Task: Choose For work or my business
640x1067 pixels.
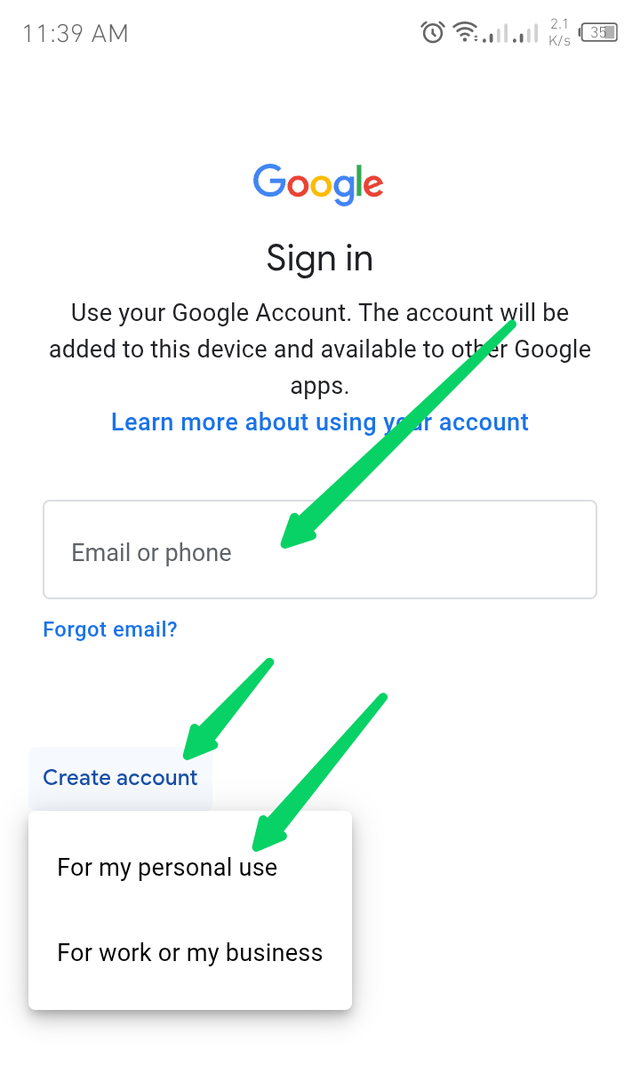Action: tap(190, 952)
